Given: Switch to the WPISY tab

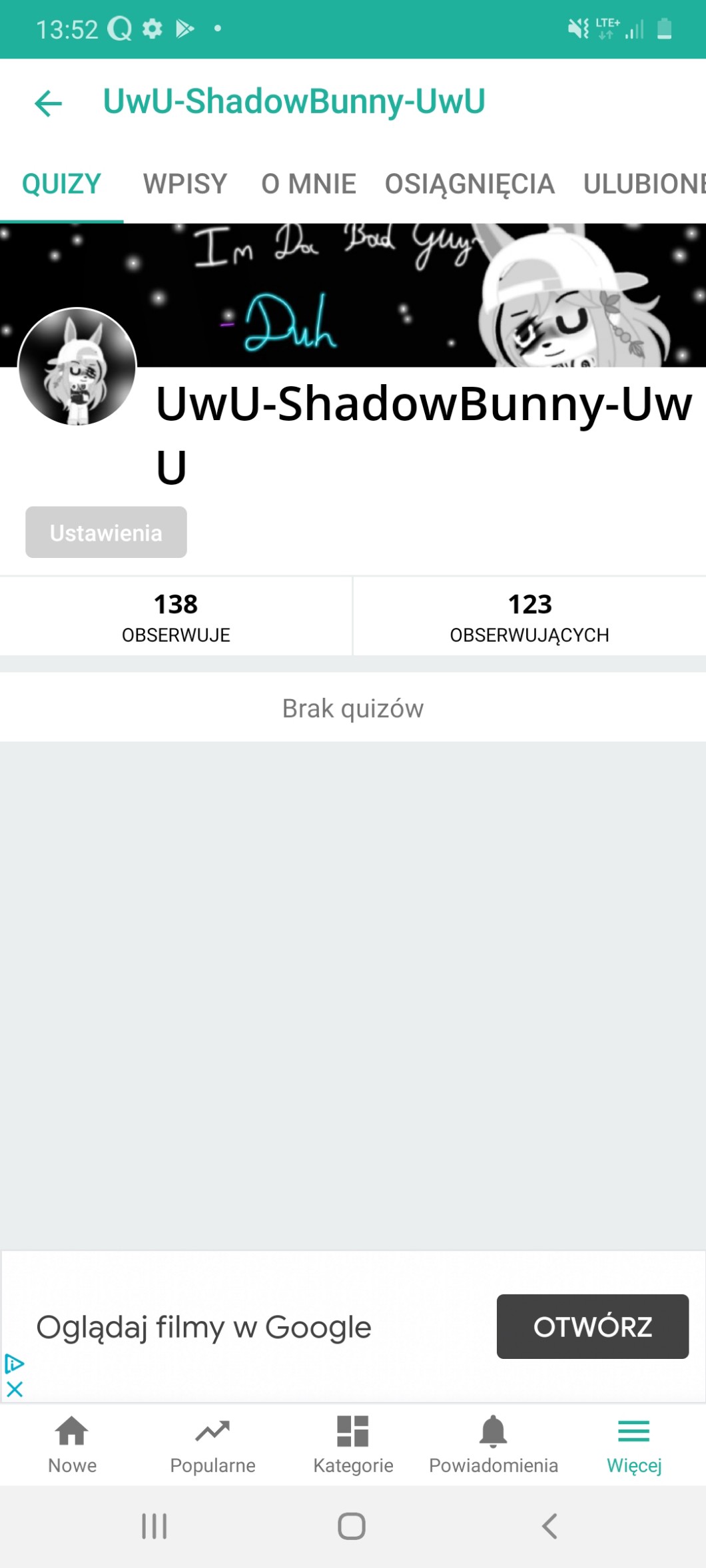Looking at the screenshot, I should pos(185,184).
